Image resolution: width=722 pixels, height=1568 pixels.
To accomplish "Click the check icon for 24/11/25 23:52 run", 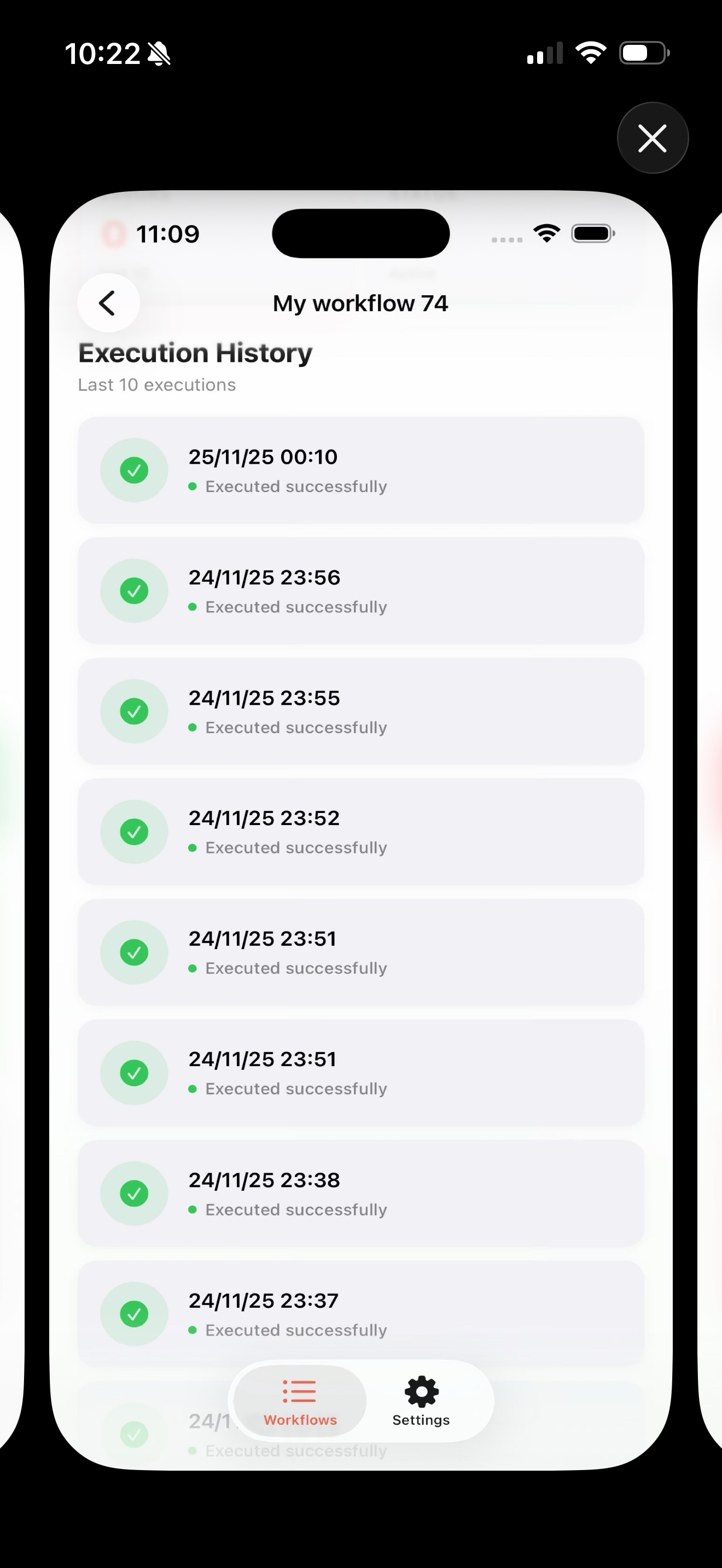I will (135, 832).
